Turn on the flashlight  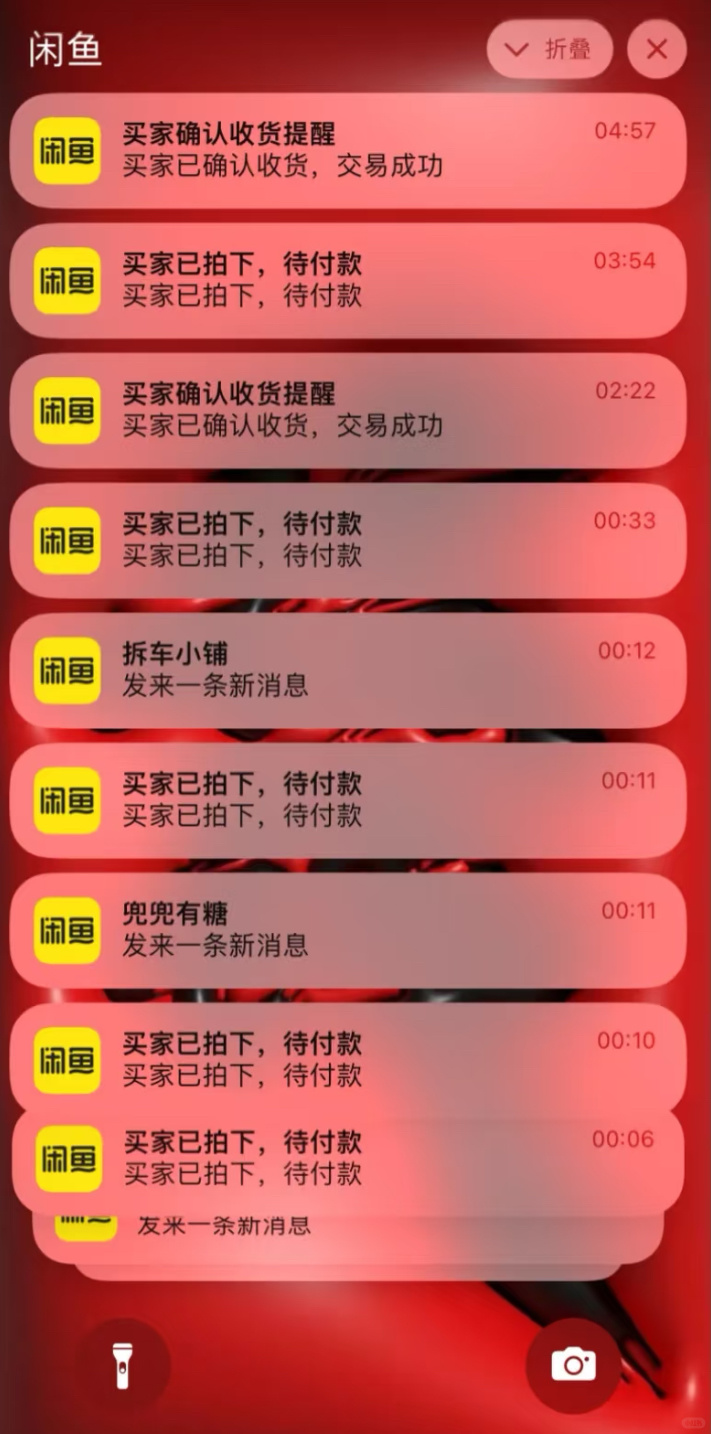pyautogui.click(x=123, y=1365)
